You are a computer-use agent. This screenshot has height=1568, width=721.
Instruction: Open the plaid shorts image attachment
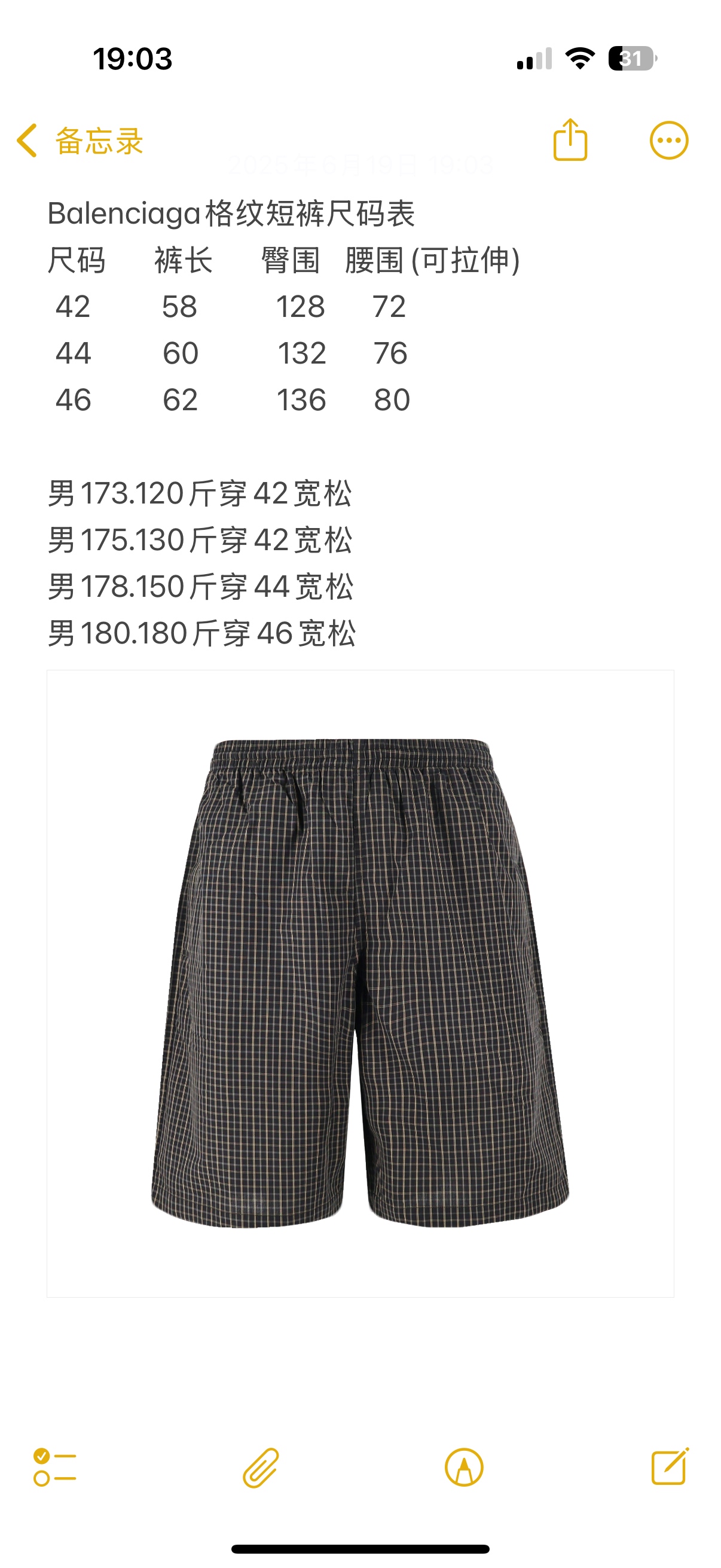click(360, 983)
